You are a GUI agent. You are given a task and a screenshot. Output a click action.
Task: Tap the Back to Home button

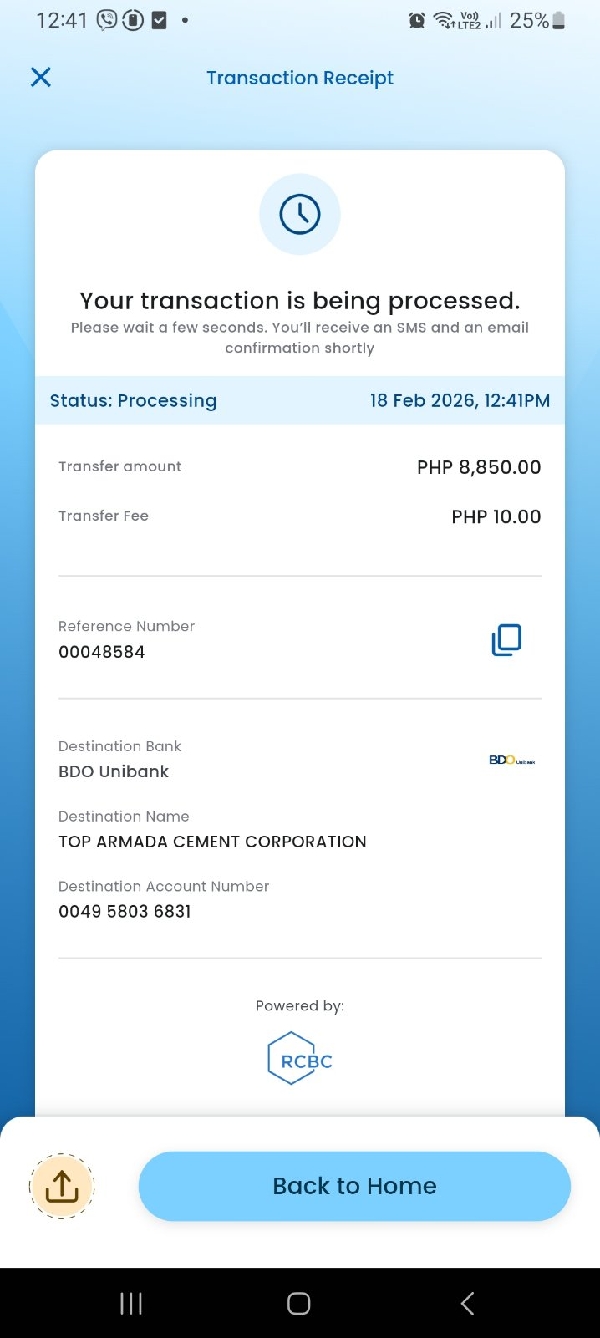click(354, 1186)
